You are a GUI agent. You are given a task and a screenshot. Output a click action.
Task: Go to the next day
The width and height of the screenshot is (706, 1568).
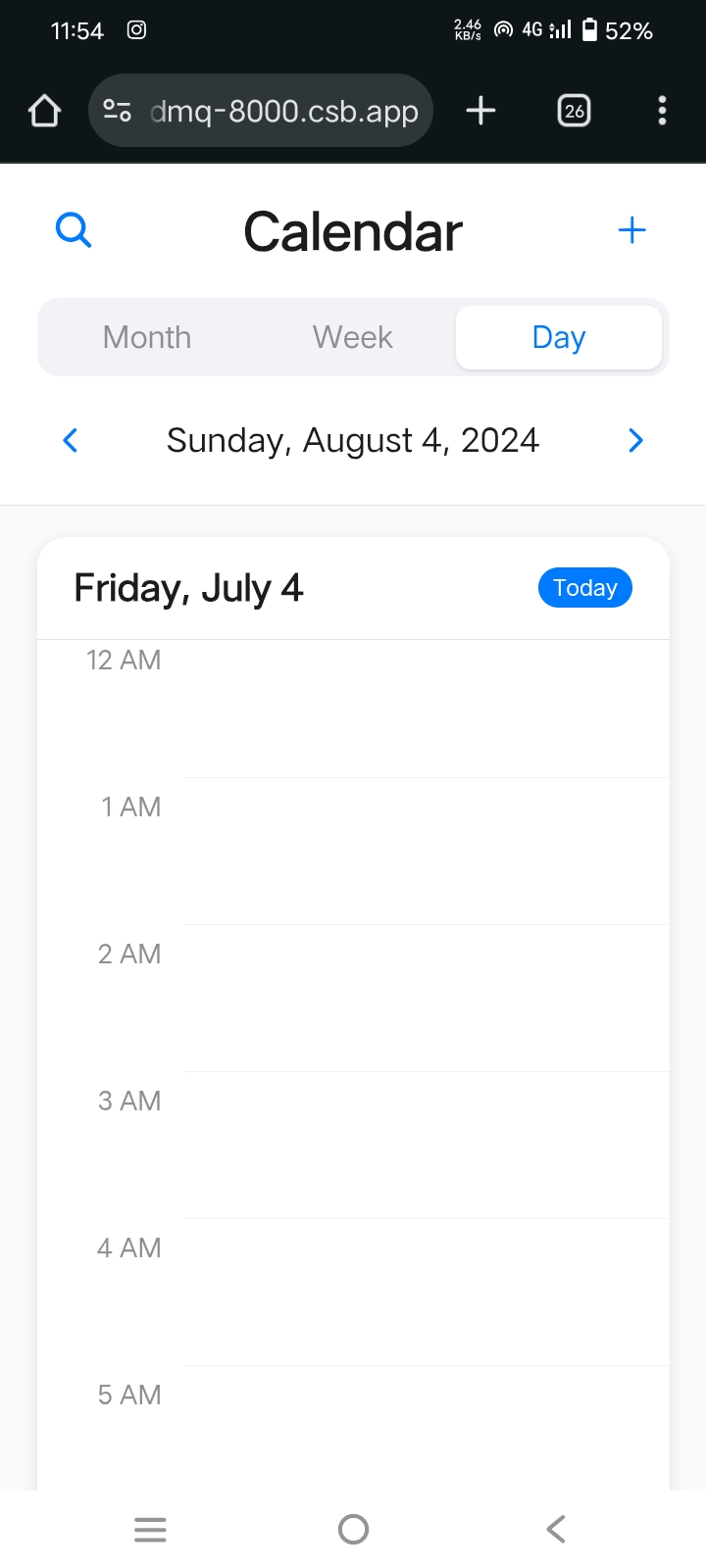point(635,441)
